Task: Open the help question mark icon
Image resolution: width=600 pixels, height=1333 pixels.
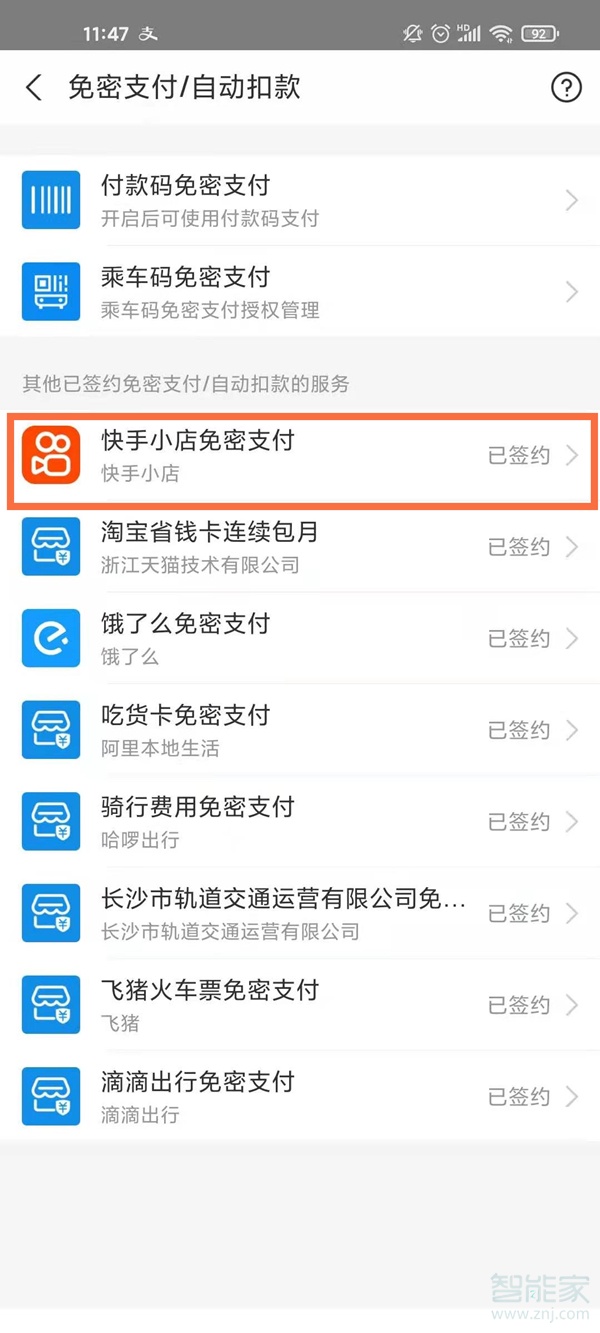Action: tap(566, 87)
